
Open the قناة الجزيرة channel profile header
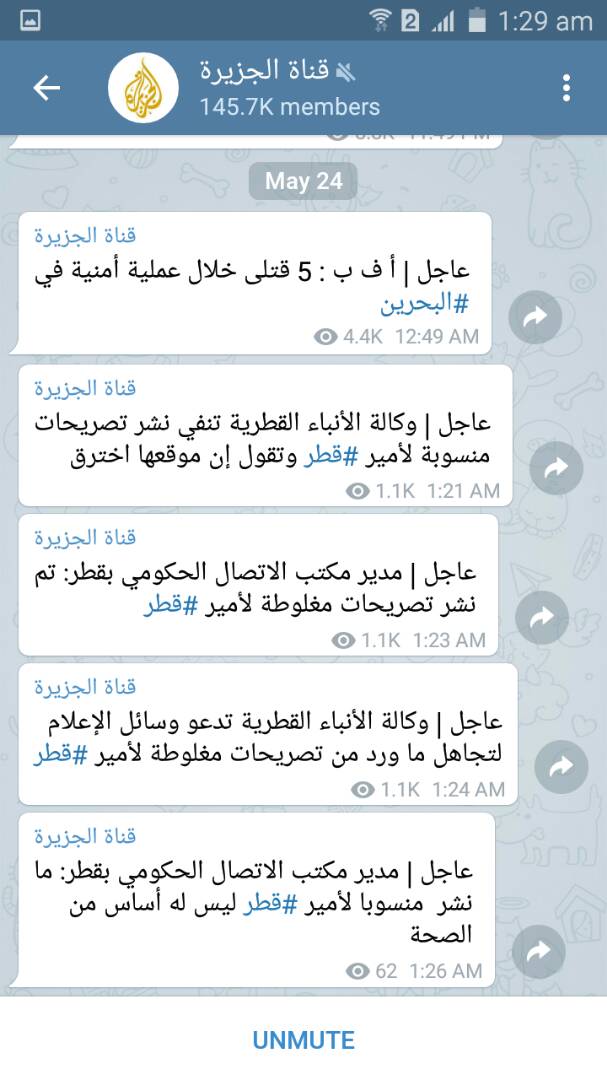pos(289,87)
